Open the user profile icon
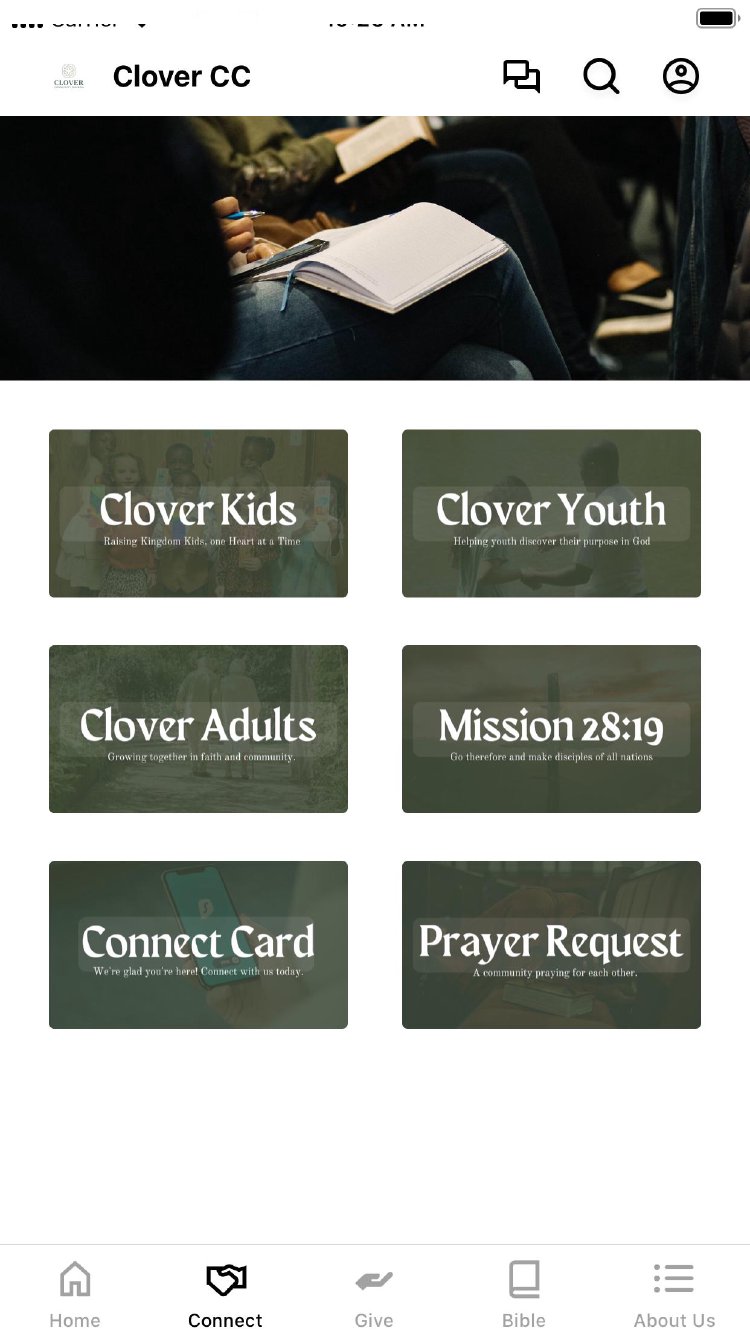Image resolution: width=750 pixels, height=1334 pixels. (x=681, y=77)
